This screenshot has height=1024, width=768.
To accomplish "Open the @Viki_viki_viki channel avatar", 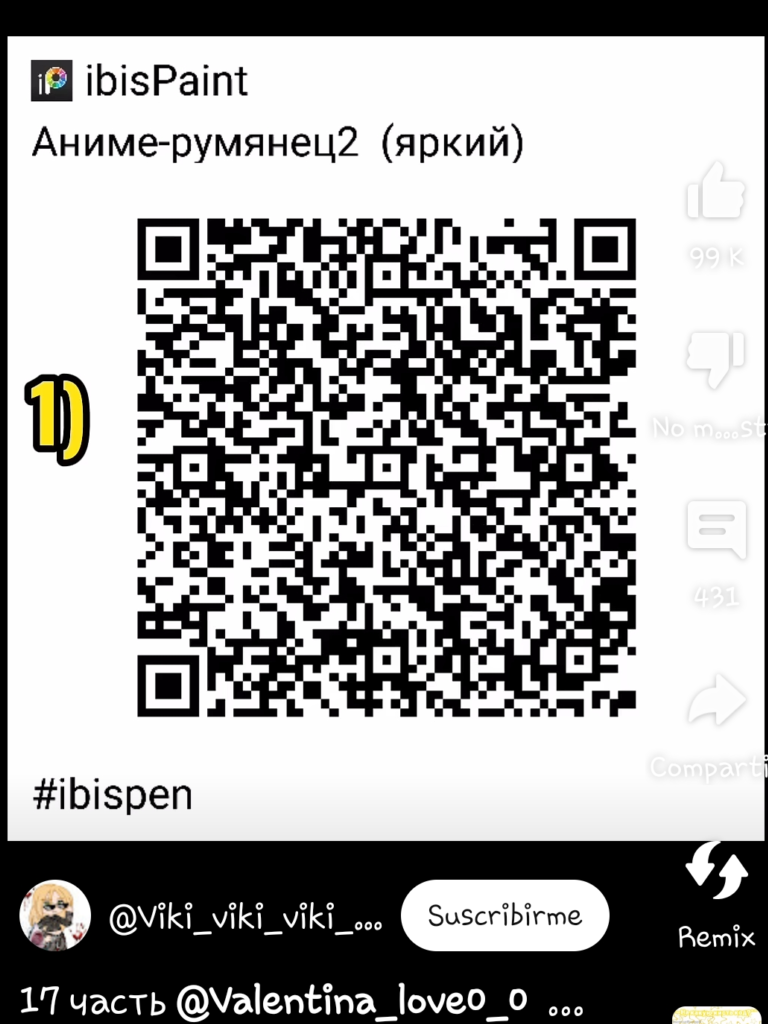I will tap(55, 916).
